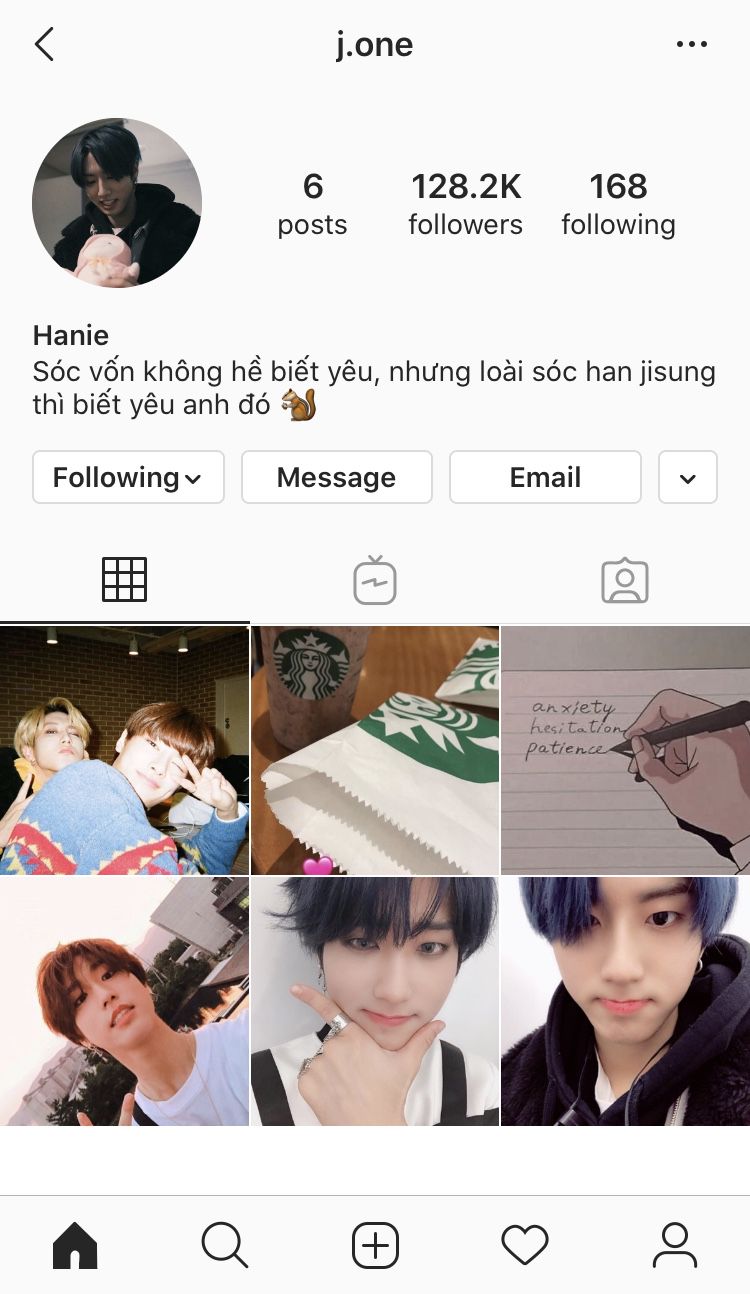Open the activity heart tab
Image resolution: width=750 pixels, height=1294 pixels.
point(525,1245)
